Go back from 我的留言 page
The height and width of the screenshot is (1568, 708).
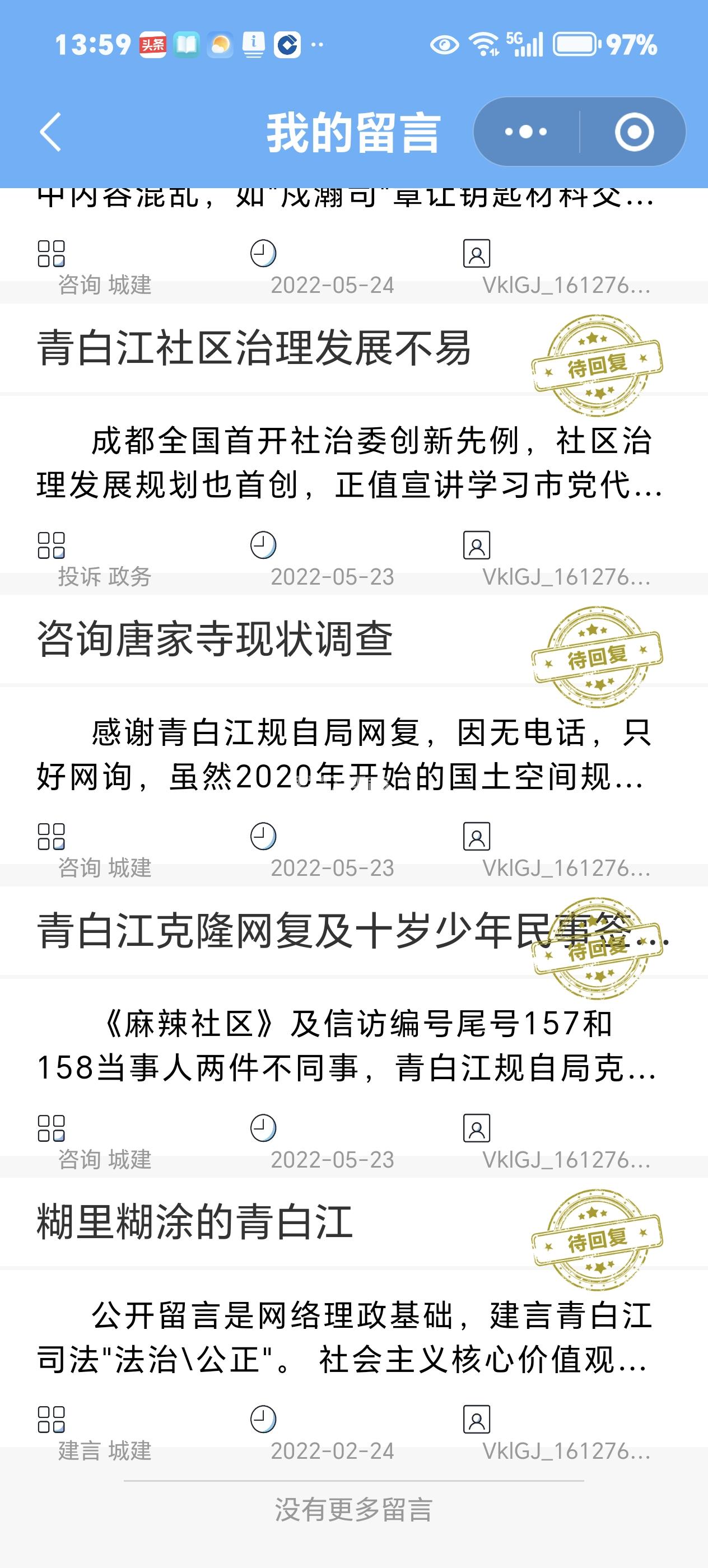pos(50,132)
